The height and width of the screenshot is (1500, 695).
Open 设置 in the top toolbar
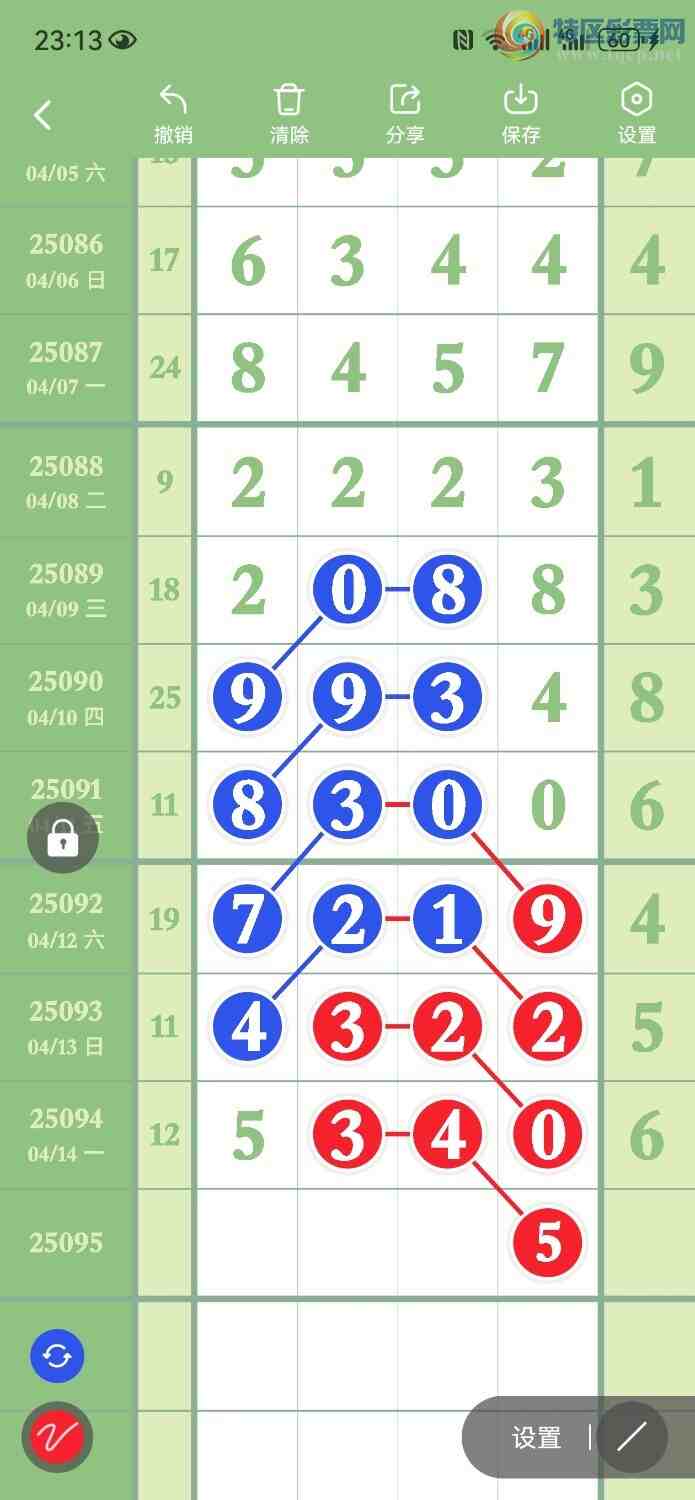click(637, 114)
